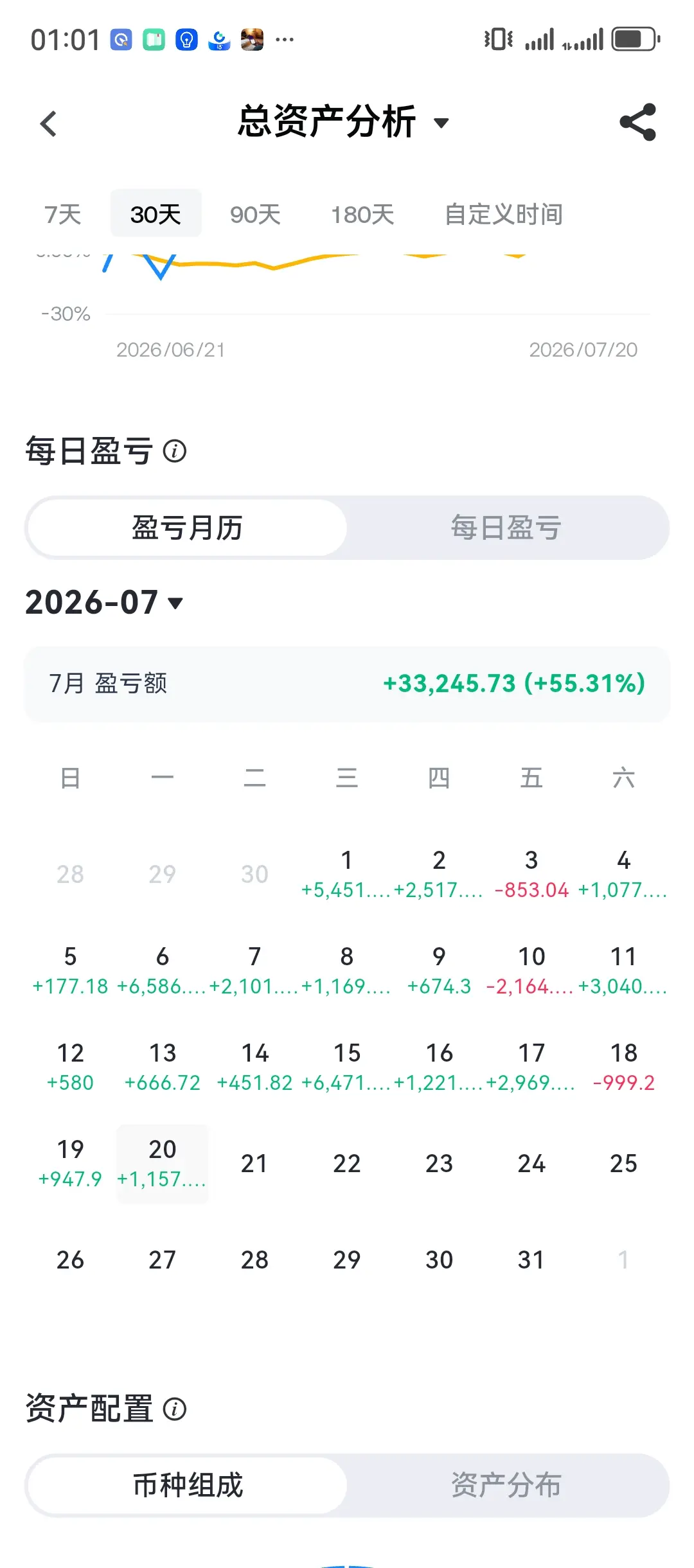Open day 10 profit and loss

[x=531, y=970]
